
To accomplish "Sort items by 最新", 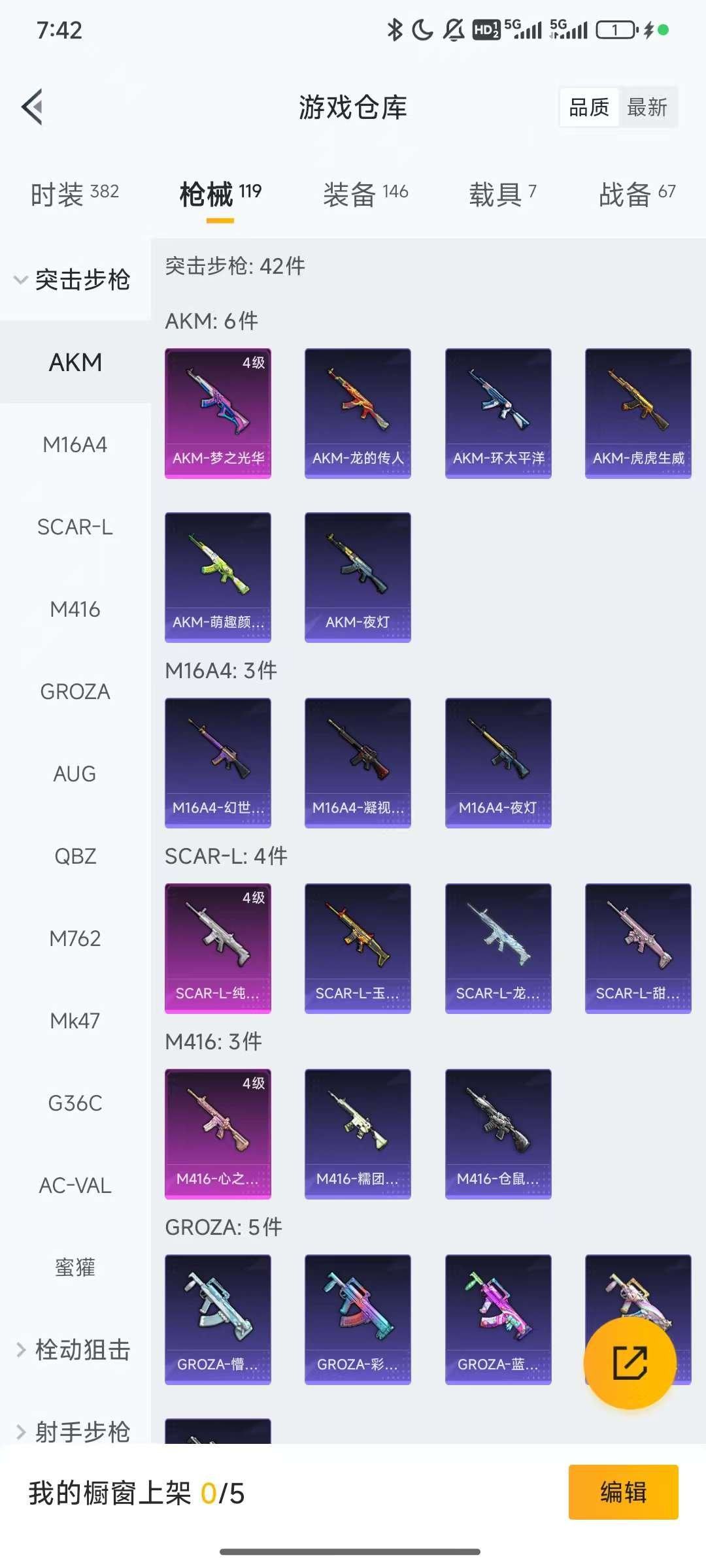I will coord(647,107).
